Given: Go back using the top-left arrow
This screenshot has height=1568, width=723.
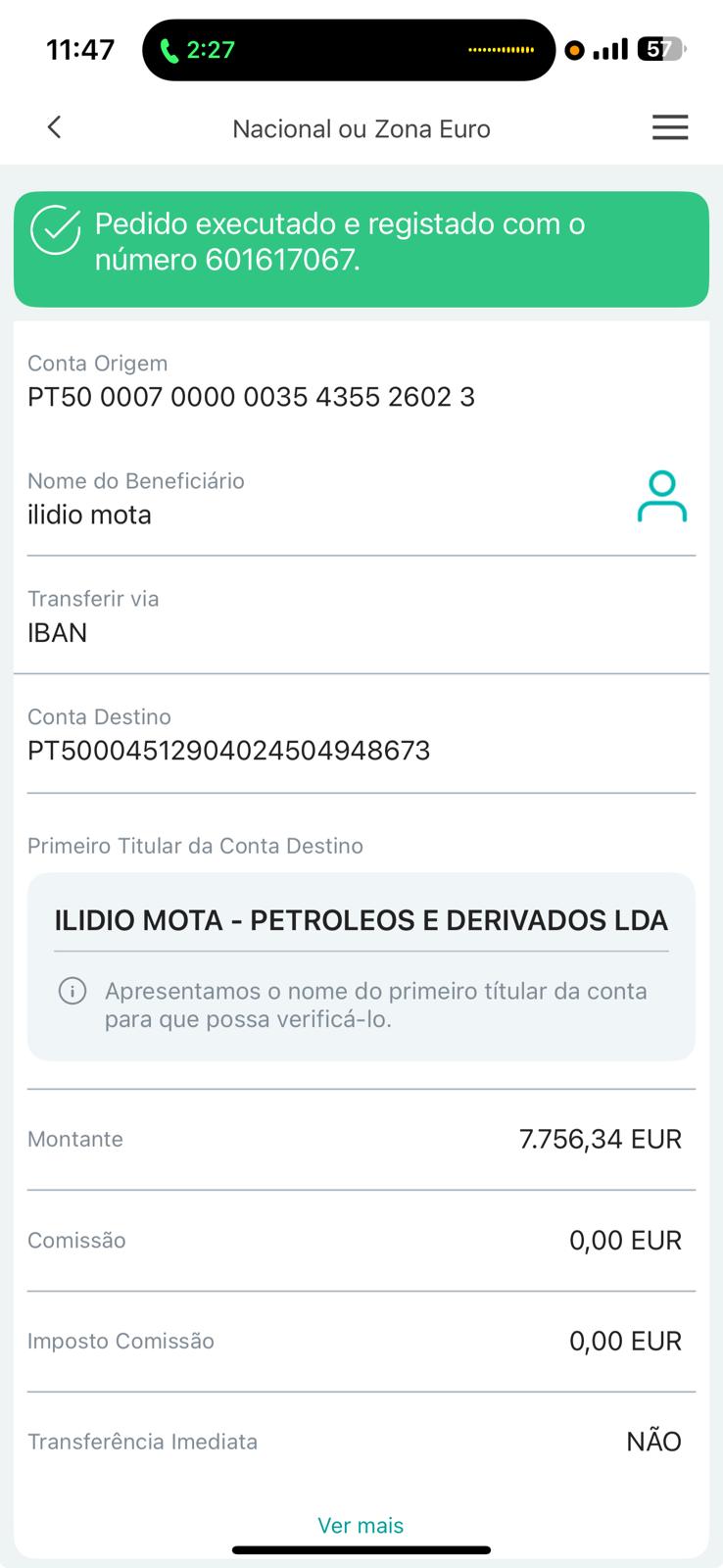Looking at the screenshot, I should tap(55, 127).
